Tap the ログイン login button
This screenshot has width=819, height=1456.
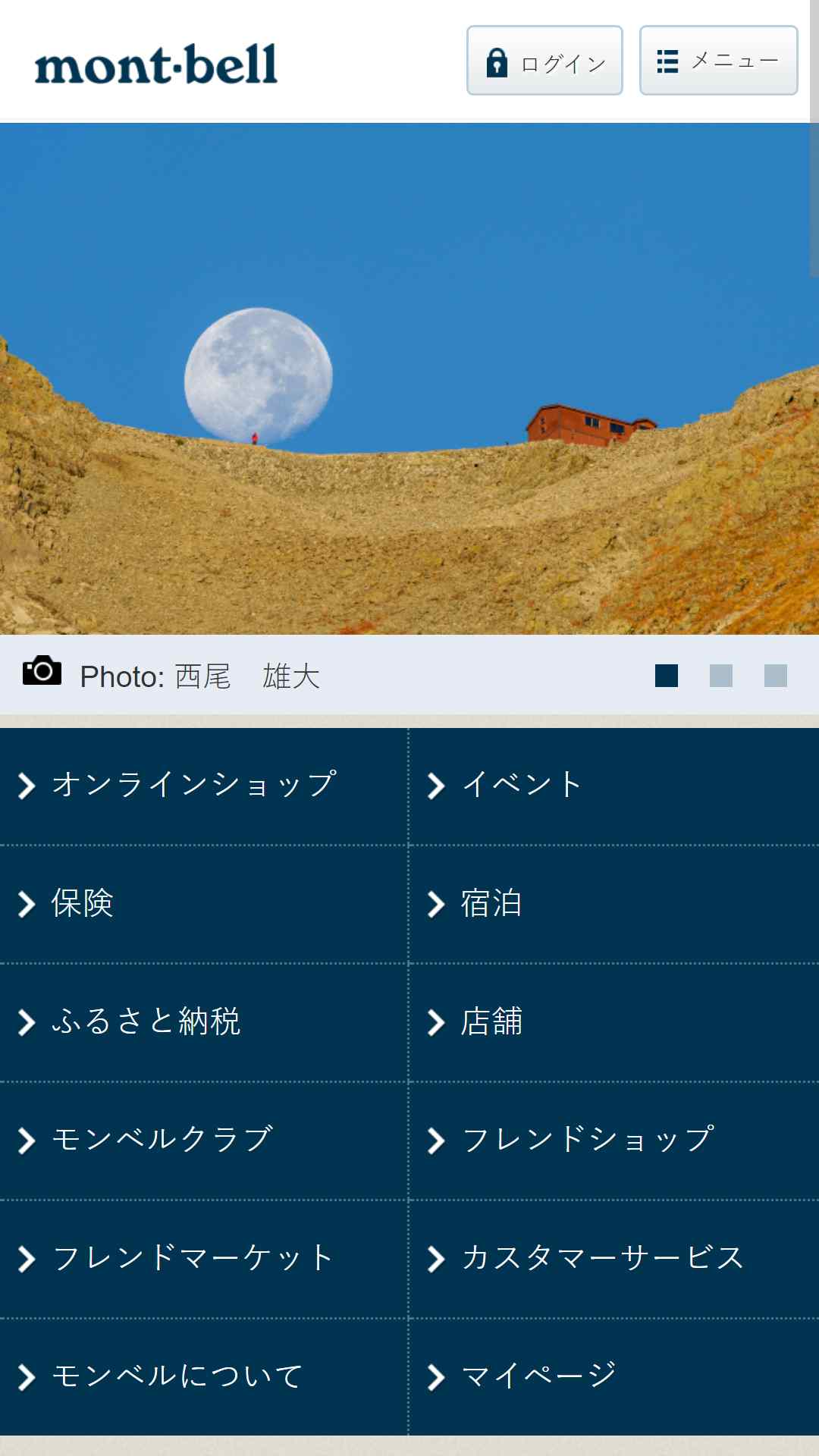coord(544,61)
